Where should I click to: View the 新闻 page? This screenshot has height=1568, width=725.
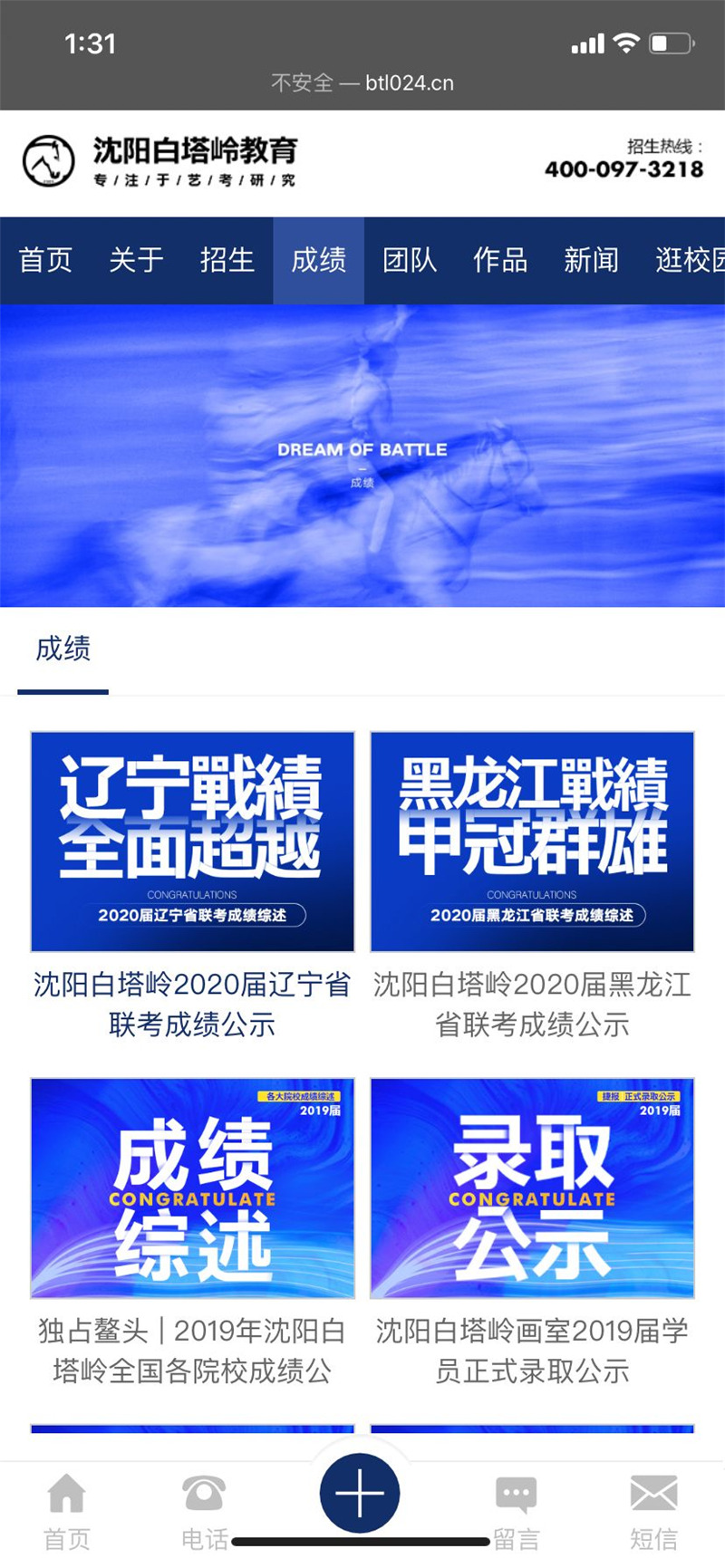coord(591,261)
